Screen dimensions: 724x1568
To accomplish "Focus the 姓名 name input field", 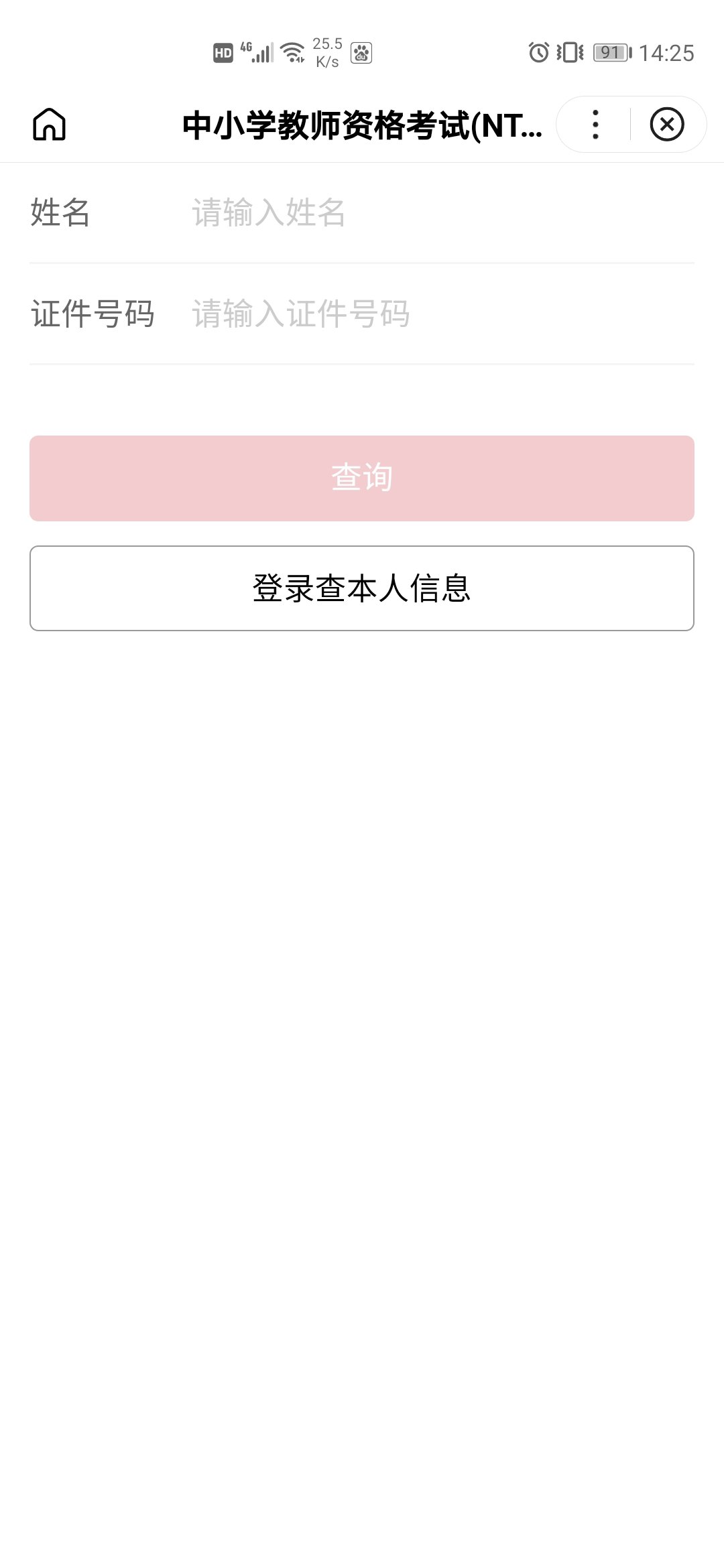I will point(439,213).
